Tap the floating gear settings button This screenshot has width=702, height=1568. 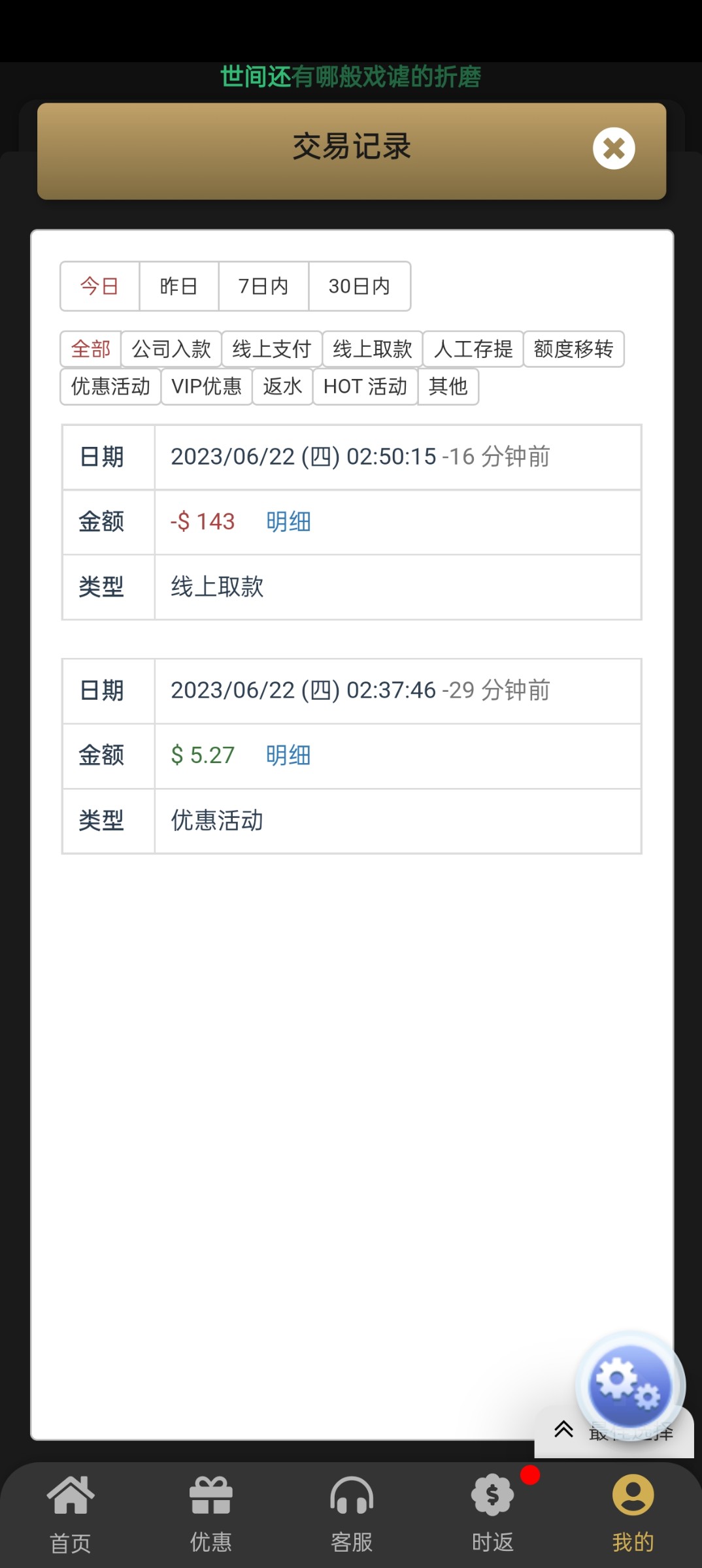click(x=629, y=1385)
